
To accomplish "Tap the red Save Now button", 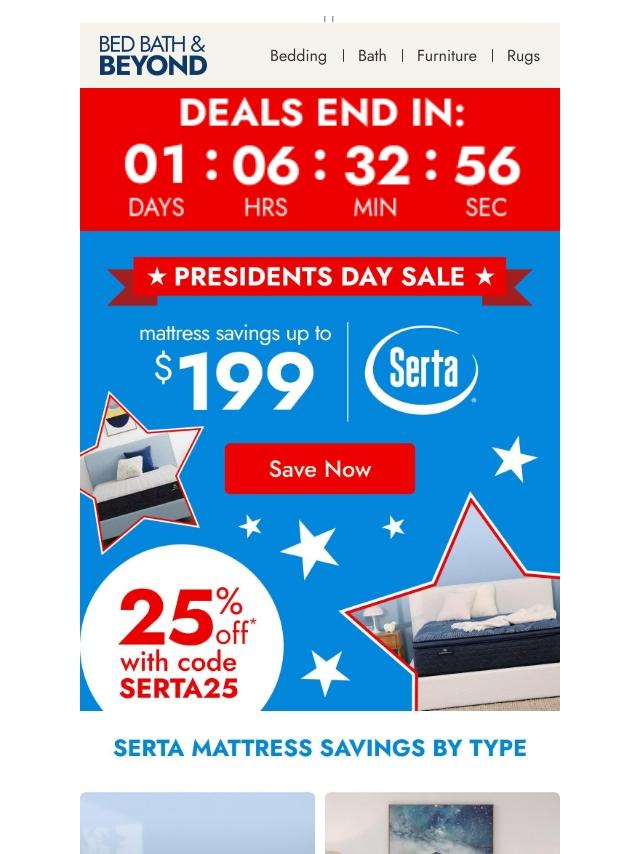I will tap(319, 469).
